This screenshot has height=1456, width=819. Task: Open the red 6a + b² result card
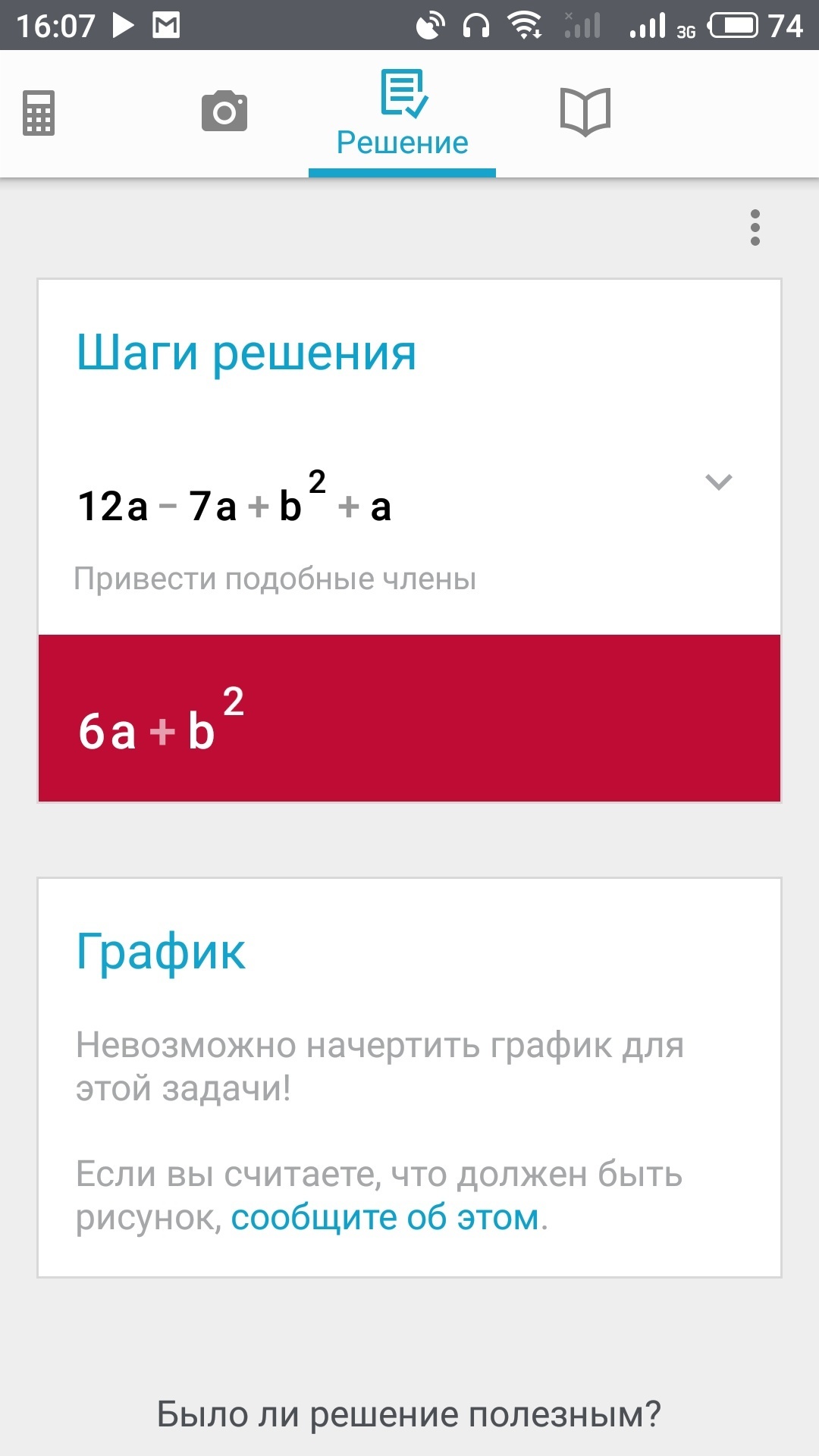(x=409, y=718)
